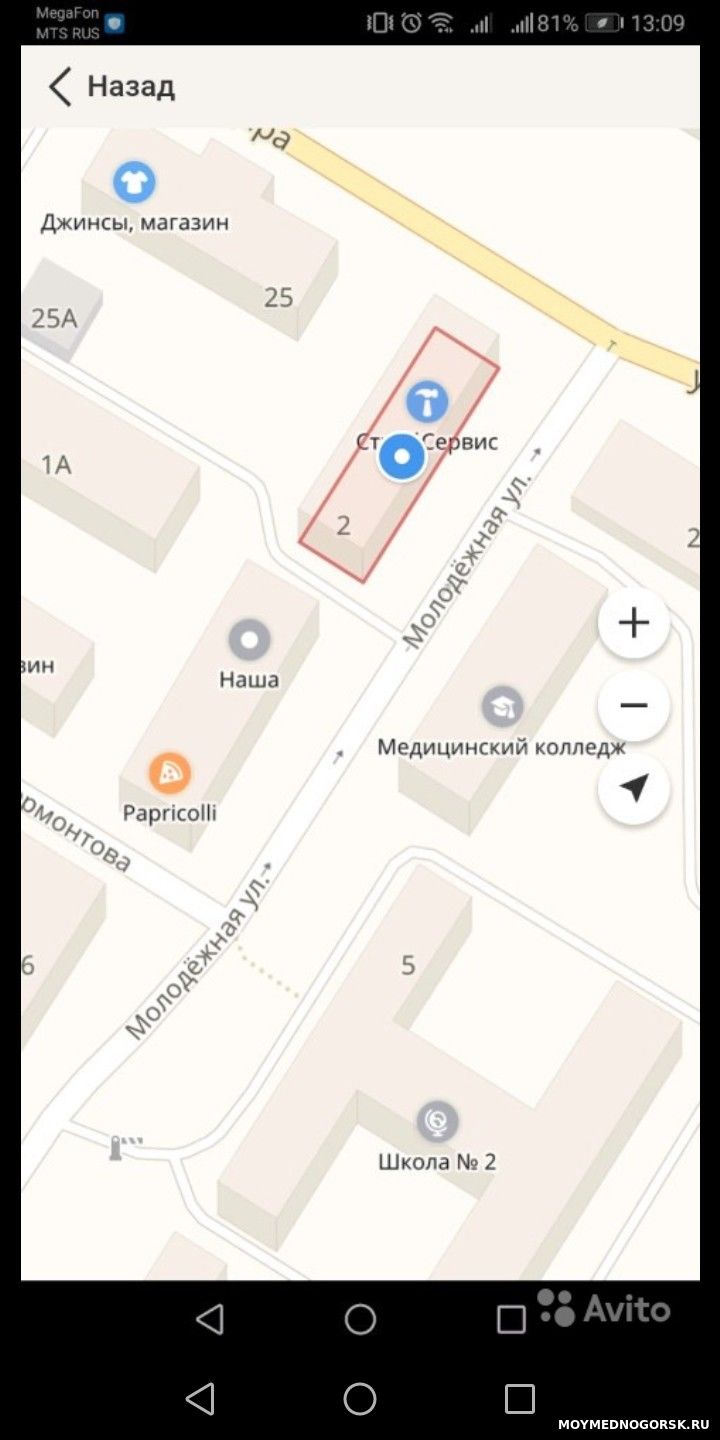Select the Наша place marker
The image size is (720, 1440).
[249, 639]
